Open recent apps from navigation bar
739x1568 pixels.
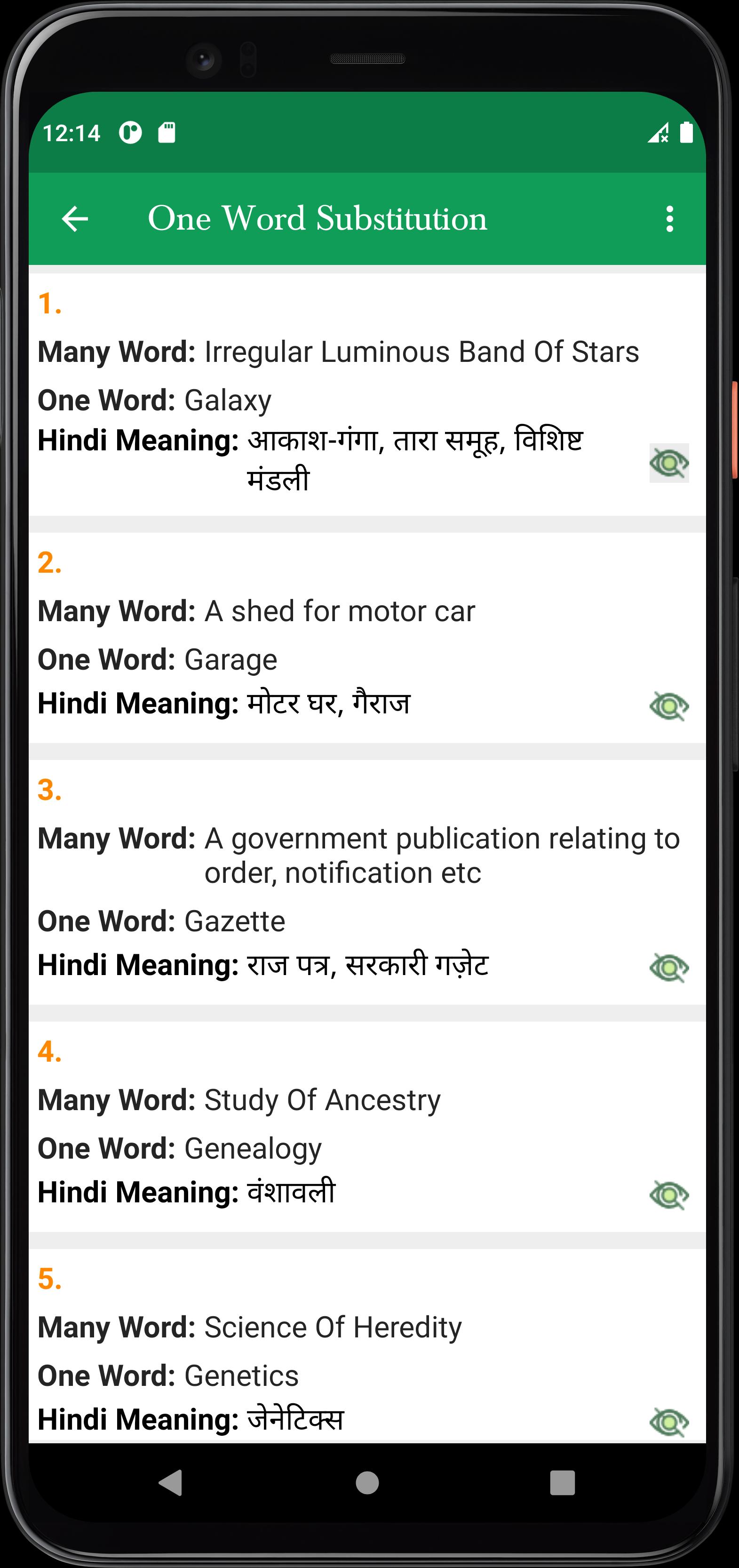pos(563,1483)
